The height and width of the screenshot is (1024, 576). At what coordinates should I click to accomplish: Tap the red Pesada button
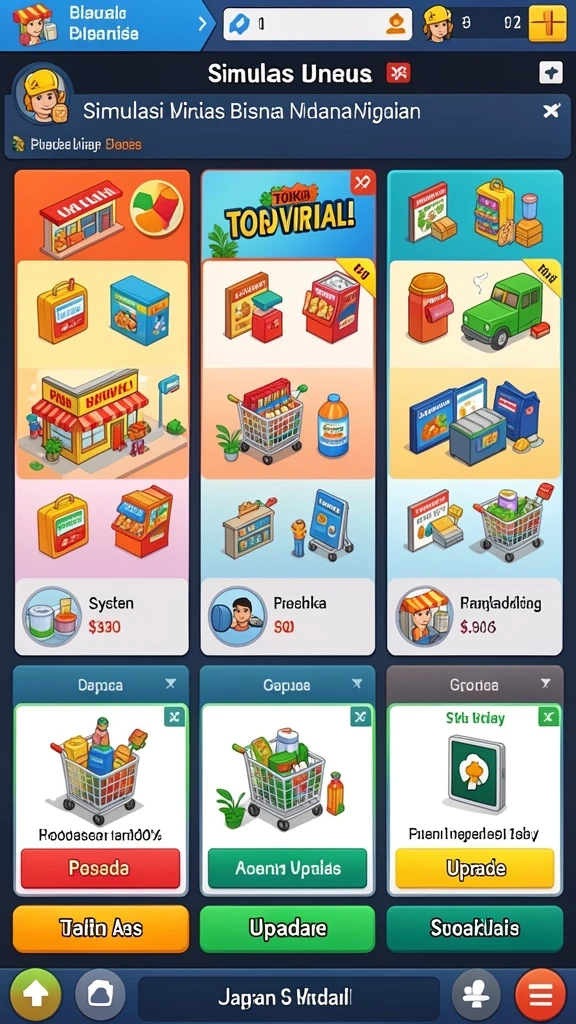[x=100, y=868]
